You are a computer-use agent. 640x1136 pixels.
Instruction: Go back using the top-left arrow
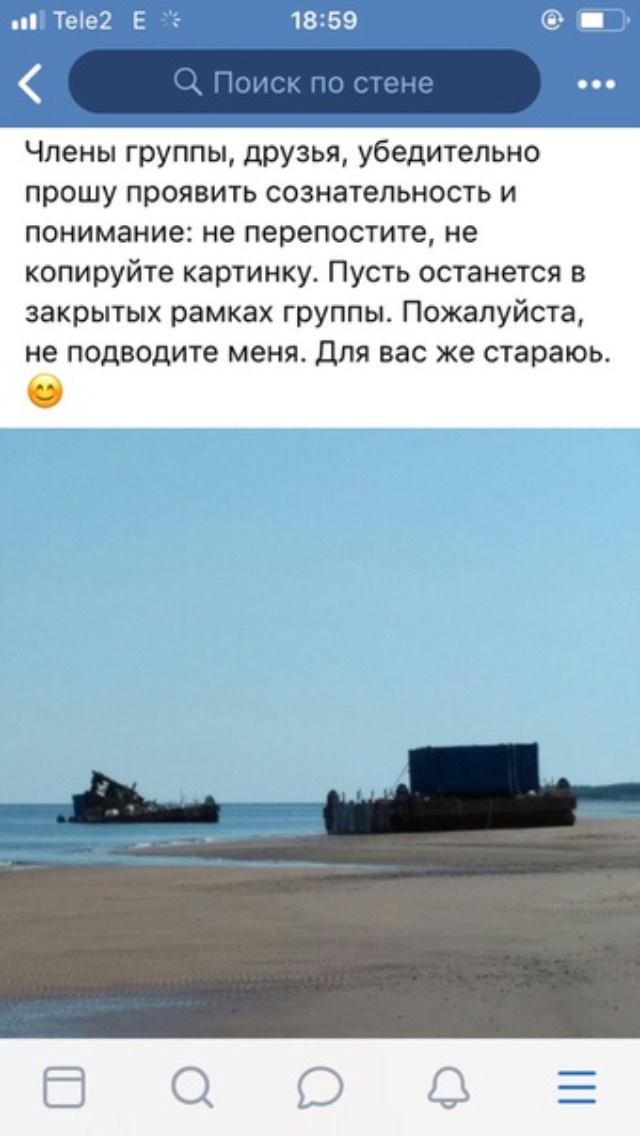click(x=31, y=84)
